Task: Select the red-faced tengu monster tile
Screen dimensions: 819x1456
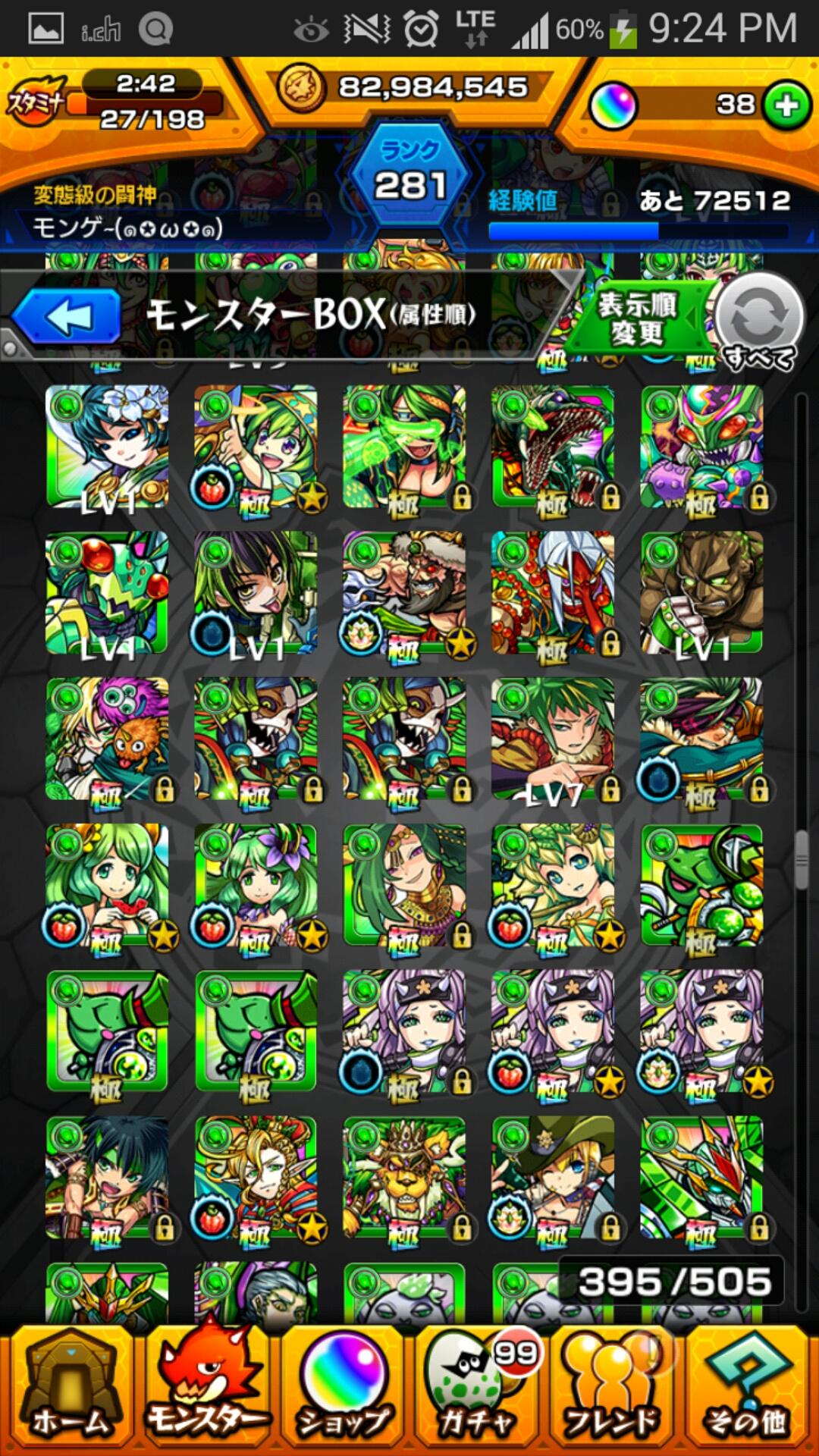Action: (x=553, y=593)
